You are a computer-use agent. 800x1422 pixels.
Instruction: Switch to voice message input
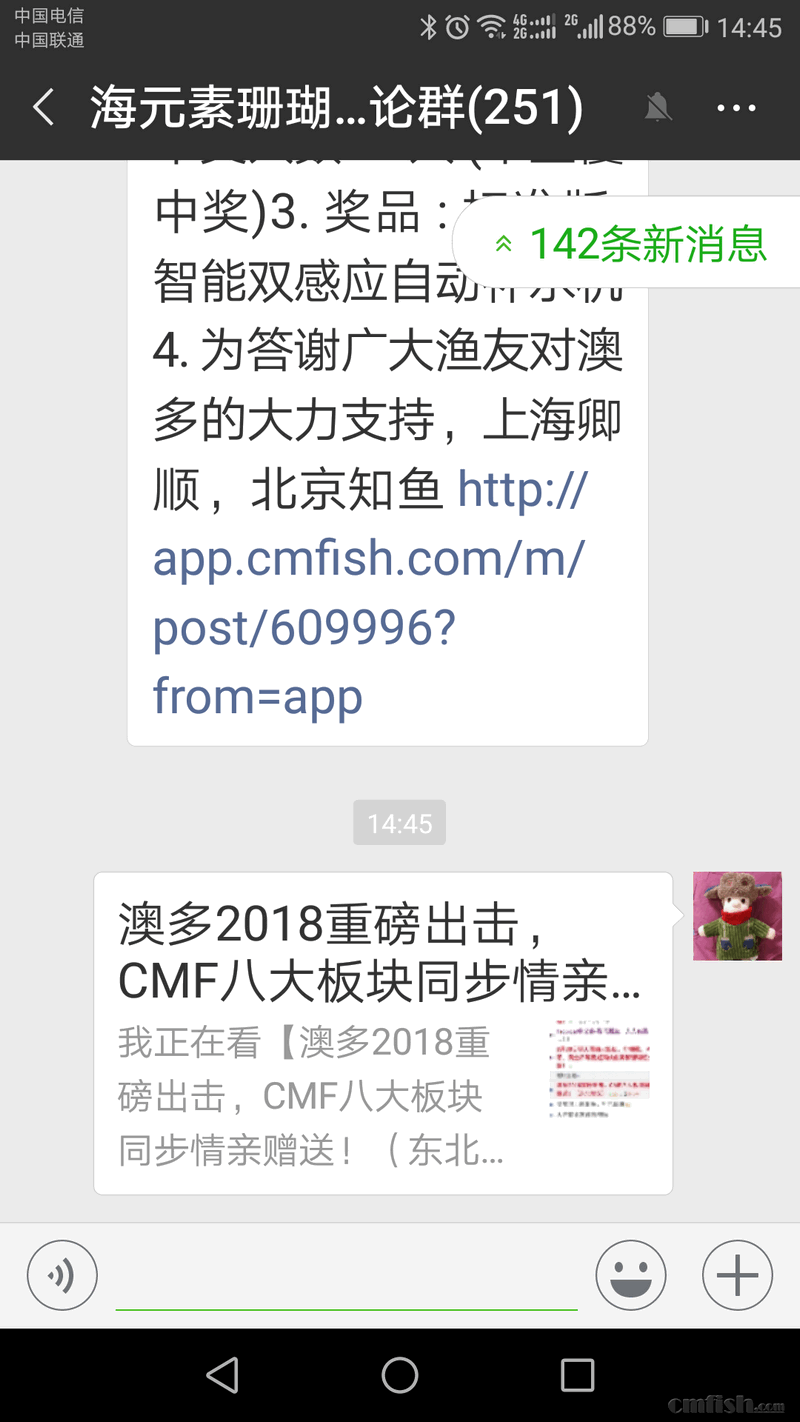[62, 1275]
